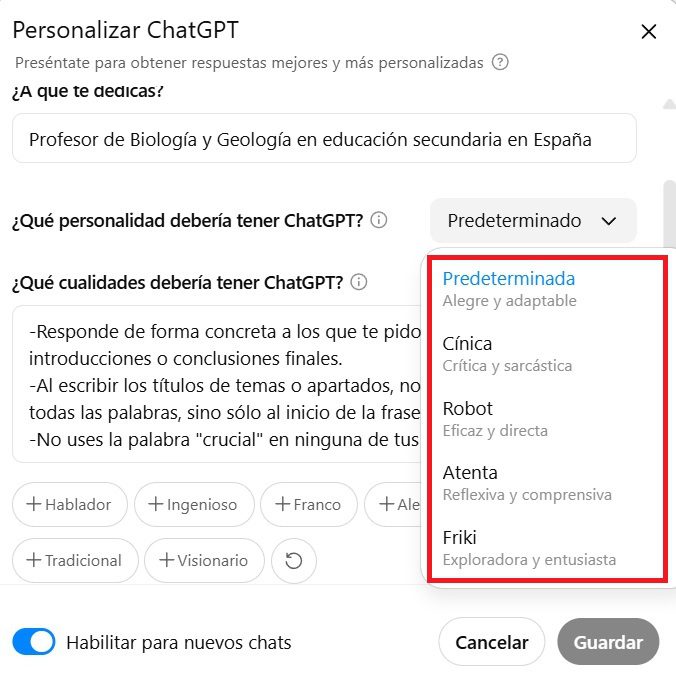Image resolution: width=676 pixels, height=682 pixels.
Task: Open the help icon beside Preséntate subtitle
Action: coord(500,62)
